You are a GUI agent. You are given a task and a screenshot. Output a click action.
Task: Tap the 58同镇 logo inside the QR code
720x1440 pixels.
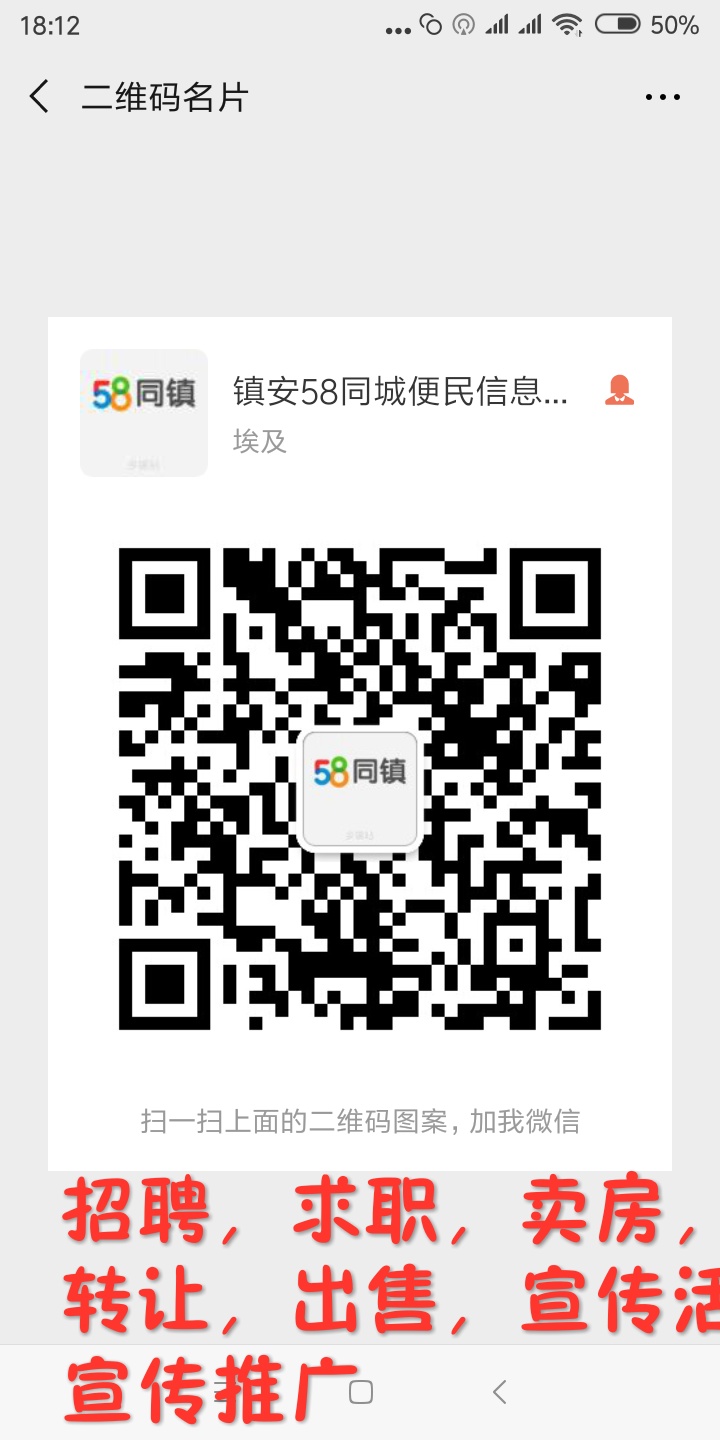pos(359,788)
